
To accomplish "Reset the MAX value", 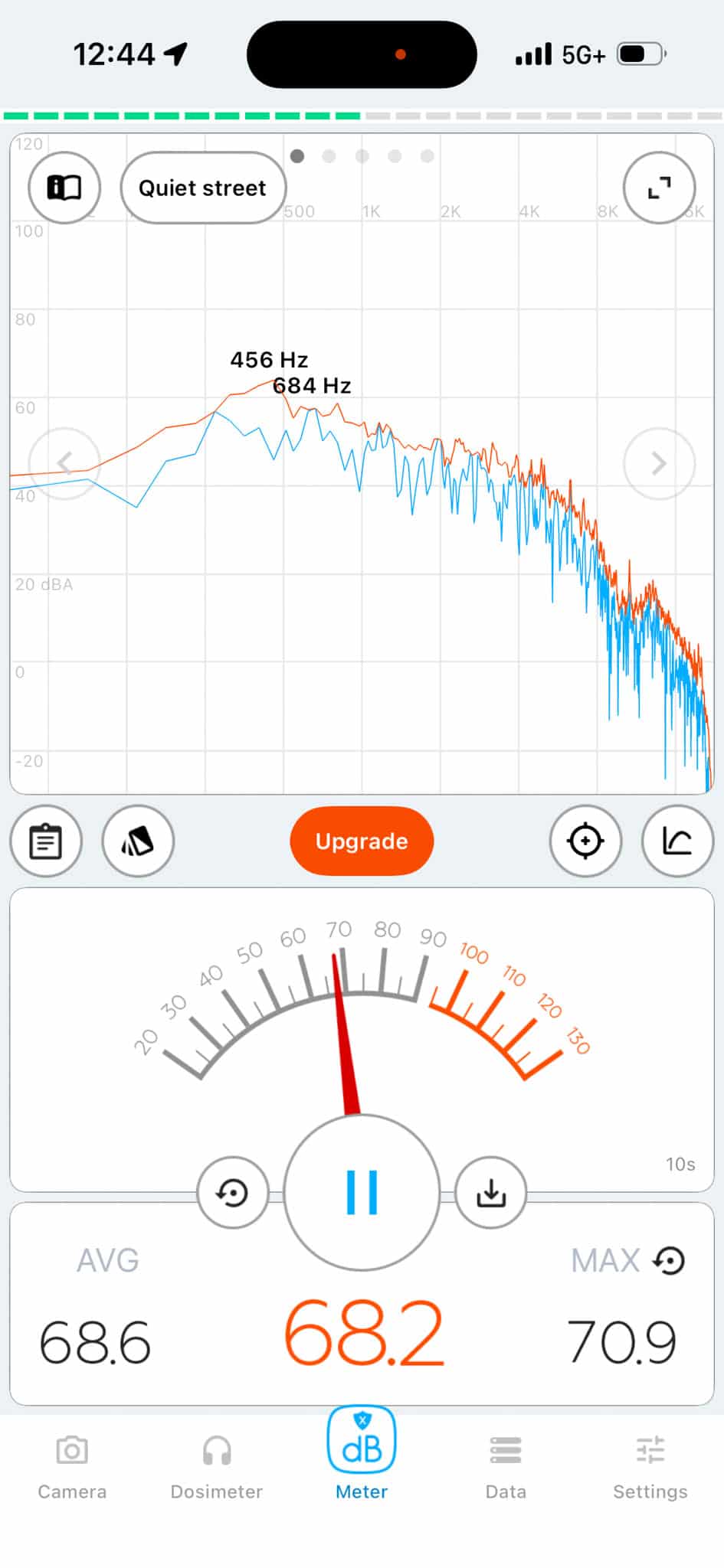I will pos(670,1260).
